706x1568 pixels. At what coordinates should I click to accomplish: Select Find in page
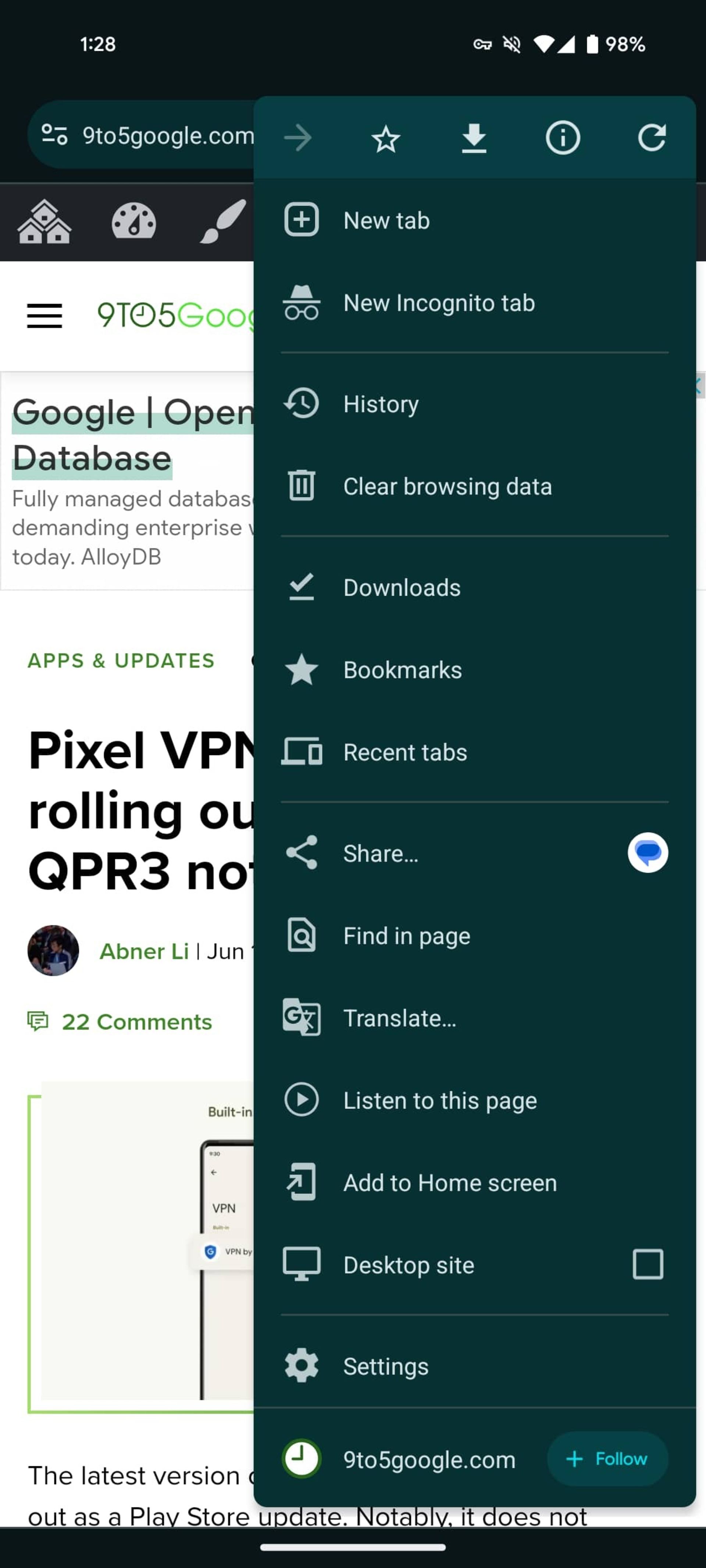pyautogui.click(x=406, y=936)
